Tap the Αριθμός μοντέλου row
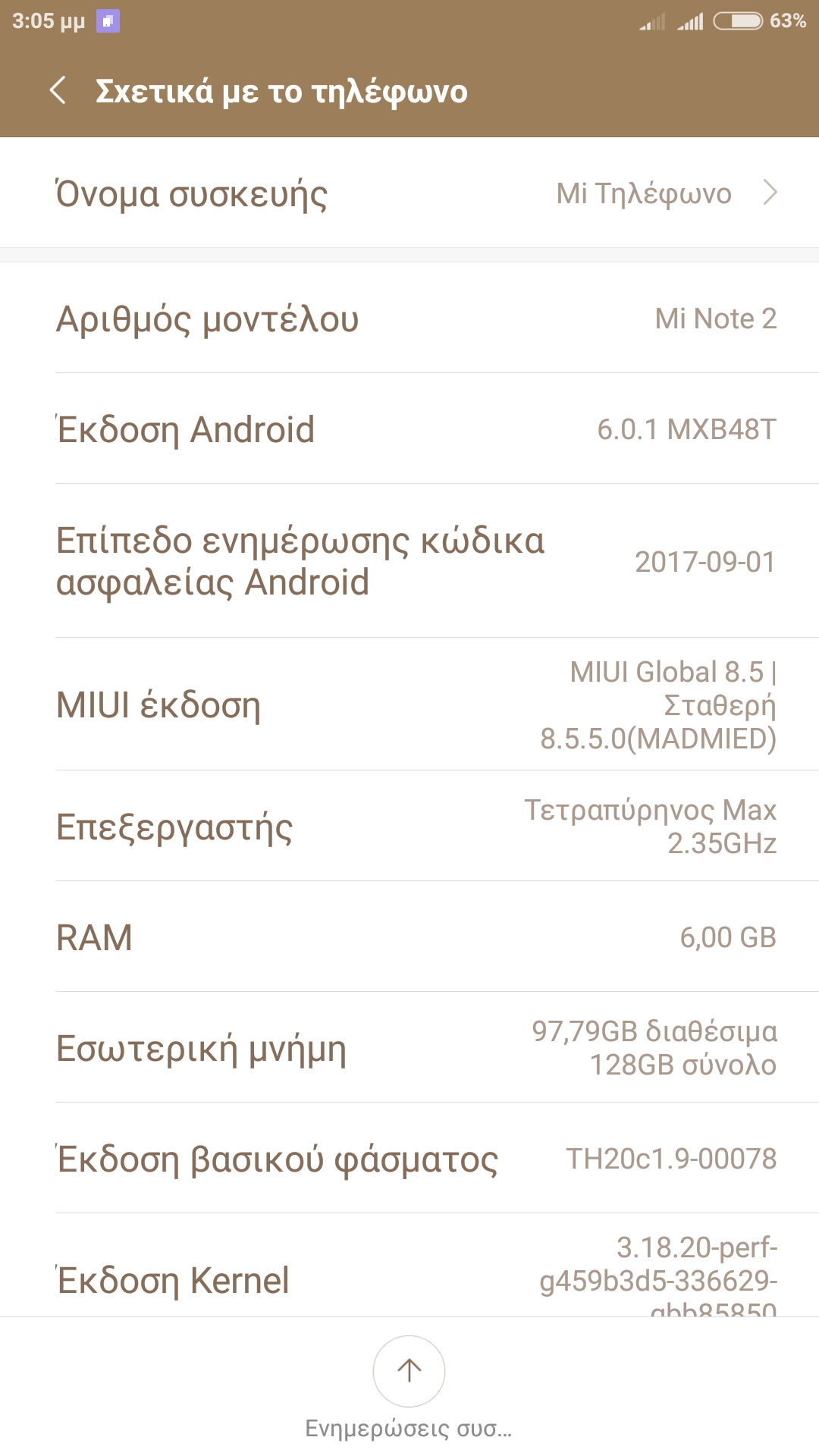 click(x=409, y=318)
